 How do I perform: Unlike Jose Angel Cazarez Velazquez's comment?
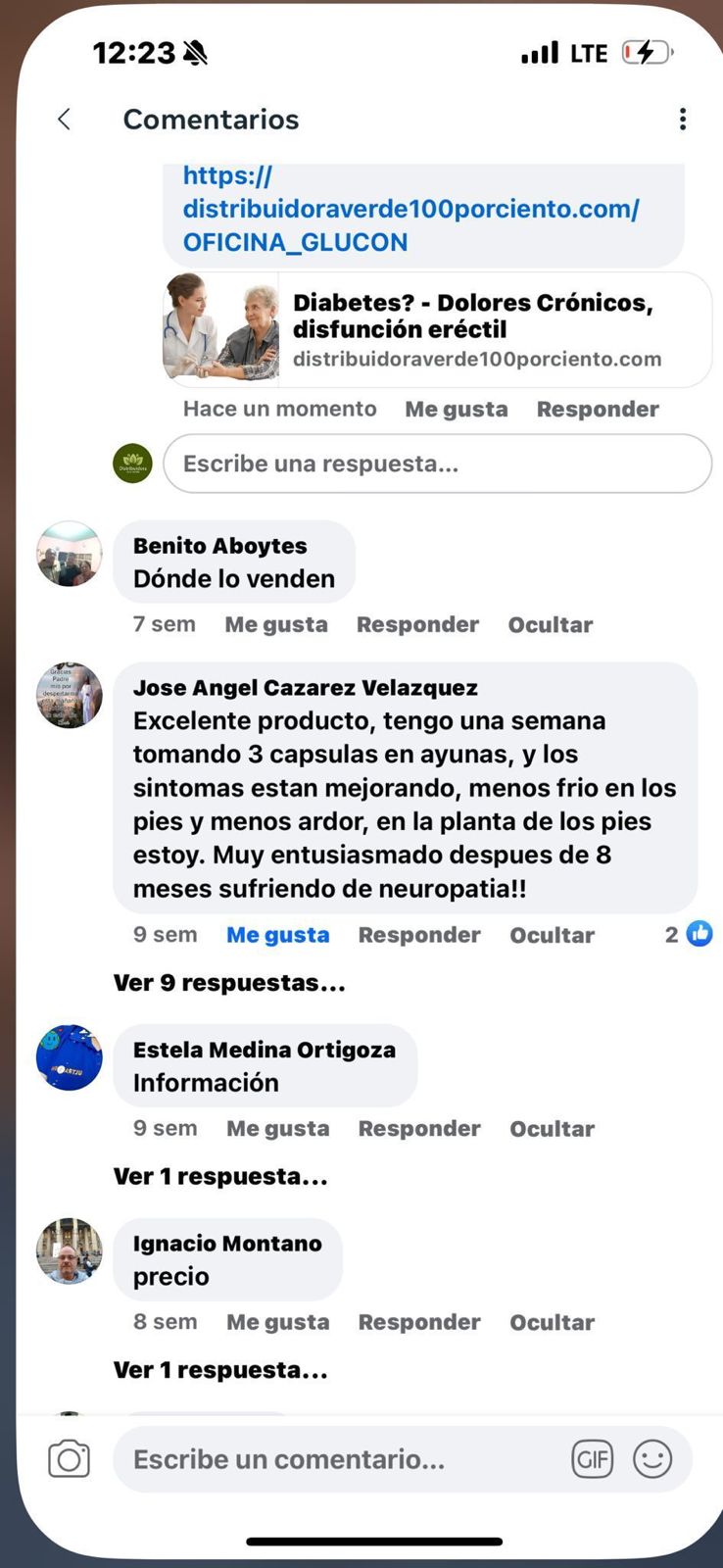click(x=278, y=936)
